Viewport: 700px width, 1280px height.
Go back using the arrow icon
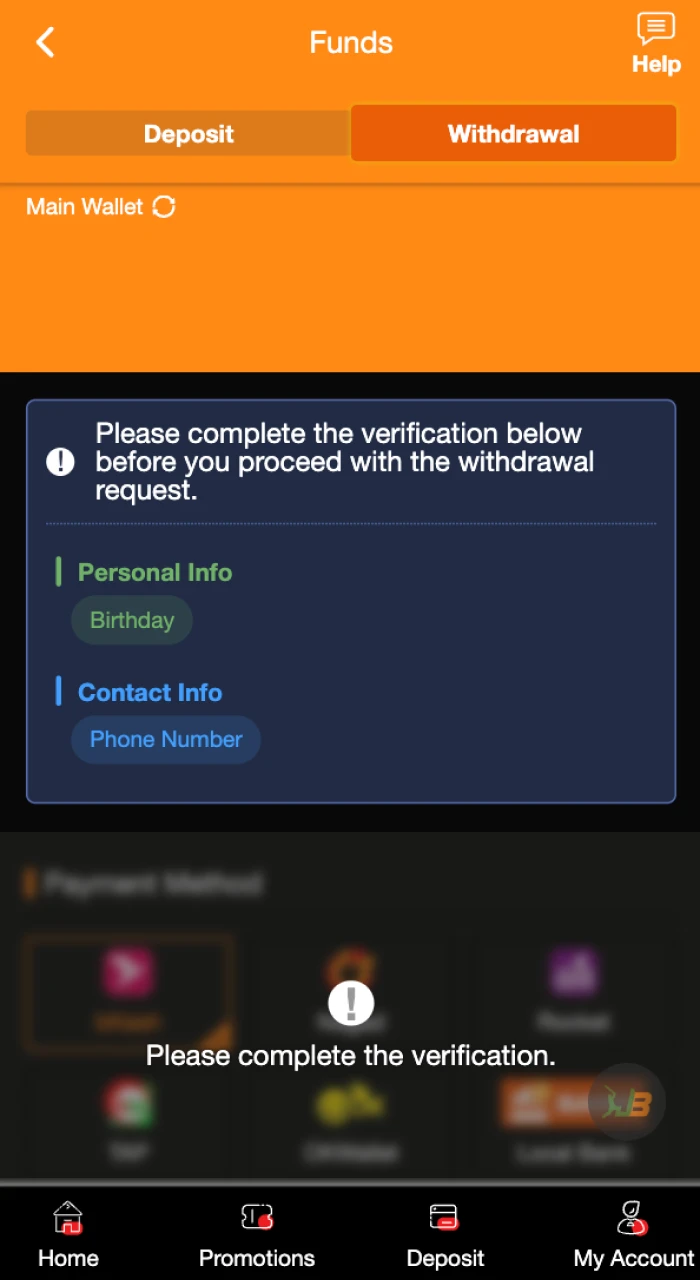pos(45,42)
